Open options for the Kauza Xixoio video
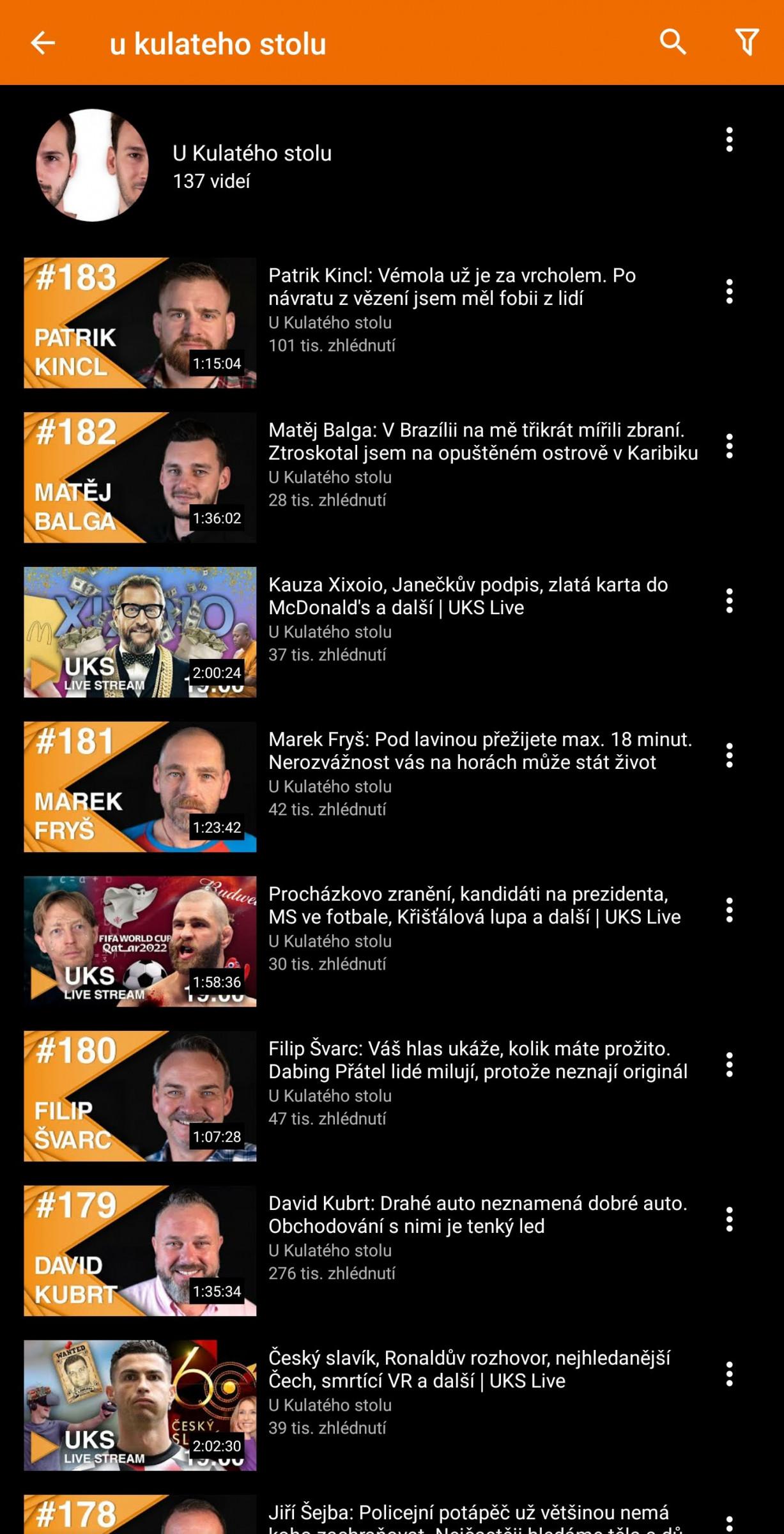Screen dimensions: 784x1534 [729, 601]
